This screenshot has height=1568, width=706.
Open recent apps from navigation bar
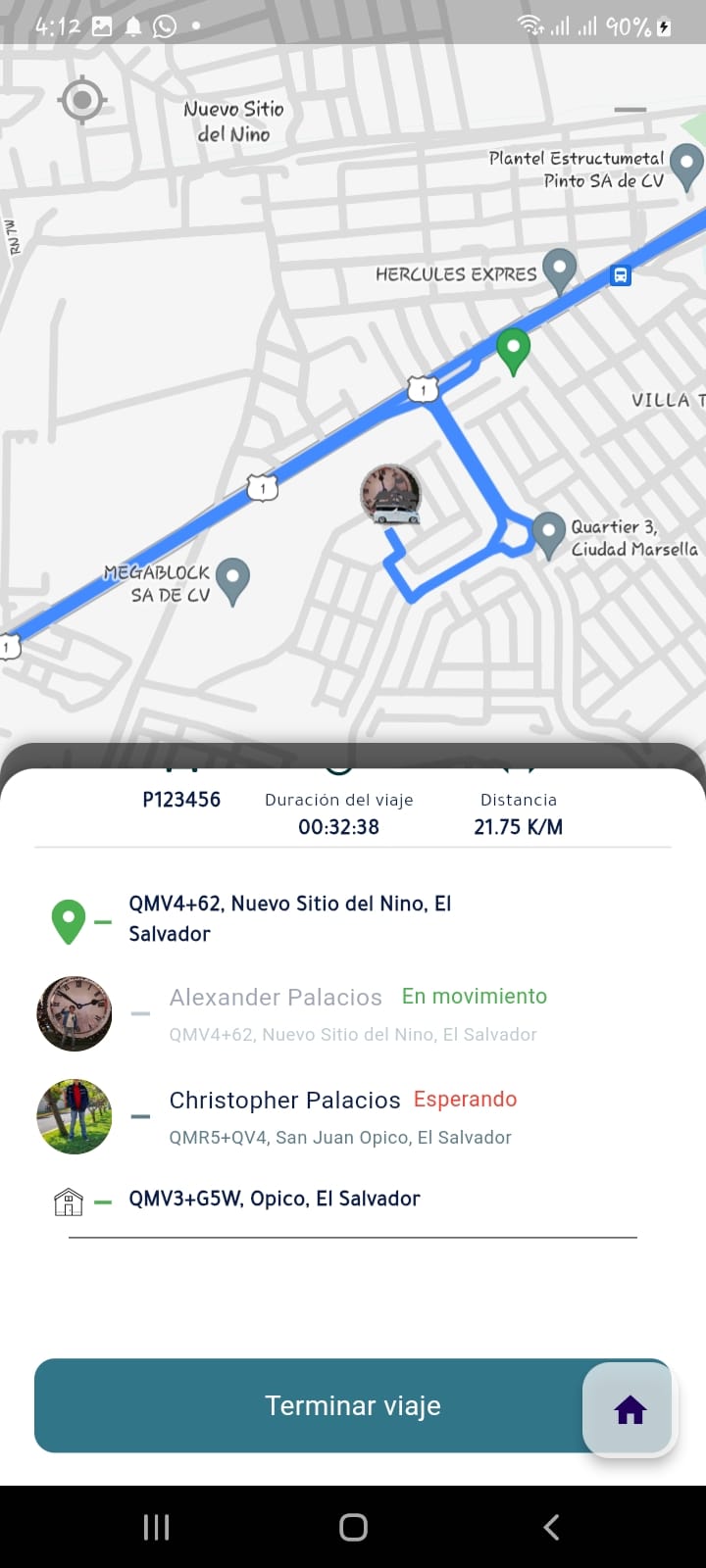coord(156,1526)
